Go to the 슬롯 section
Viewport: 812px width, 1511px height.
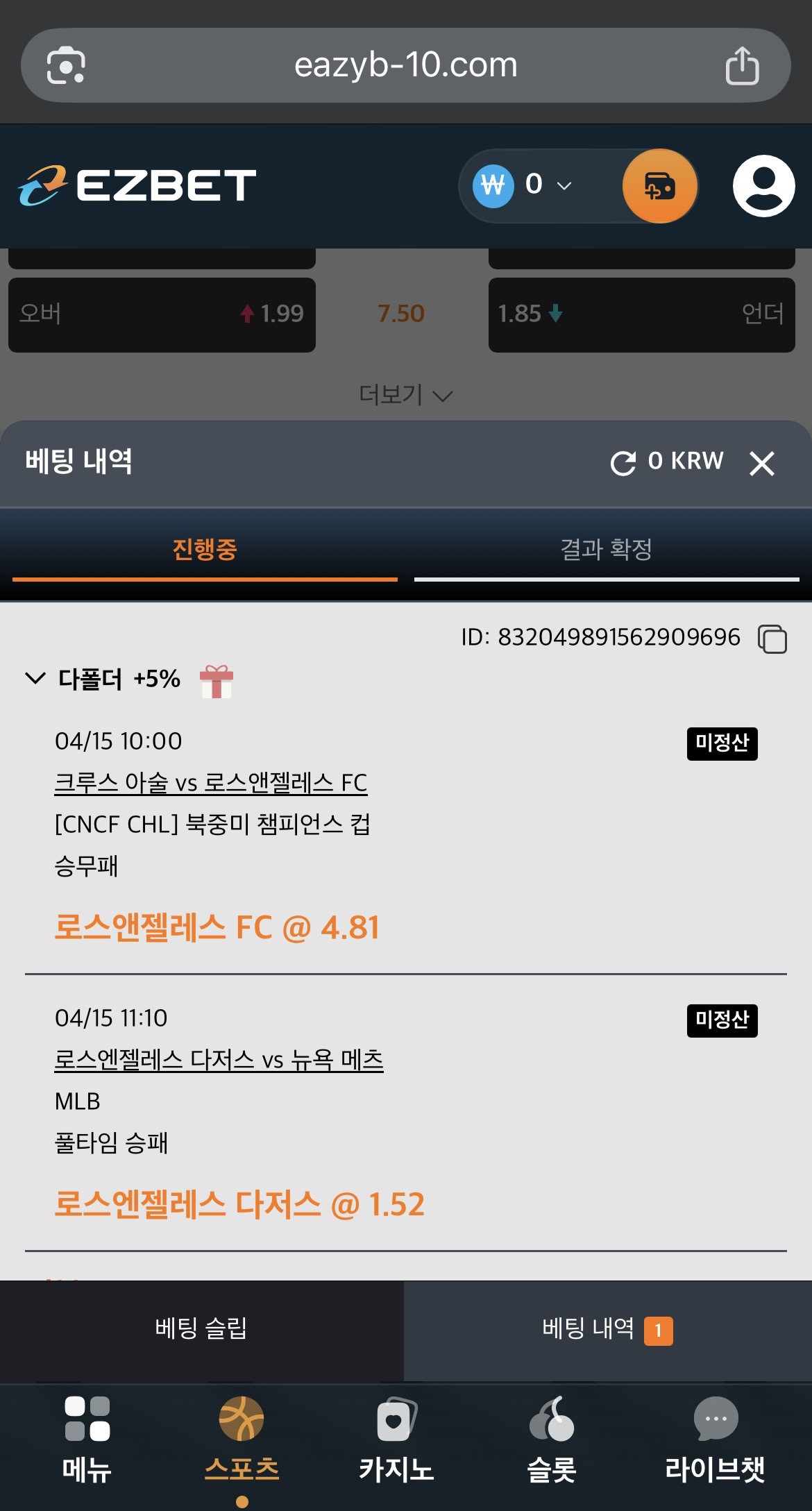tap(552, 1441)
